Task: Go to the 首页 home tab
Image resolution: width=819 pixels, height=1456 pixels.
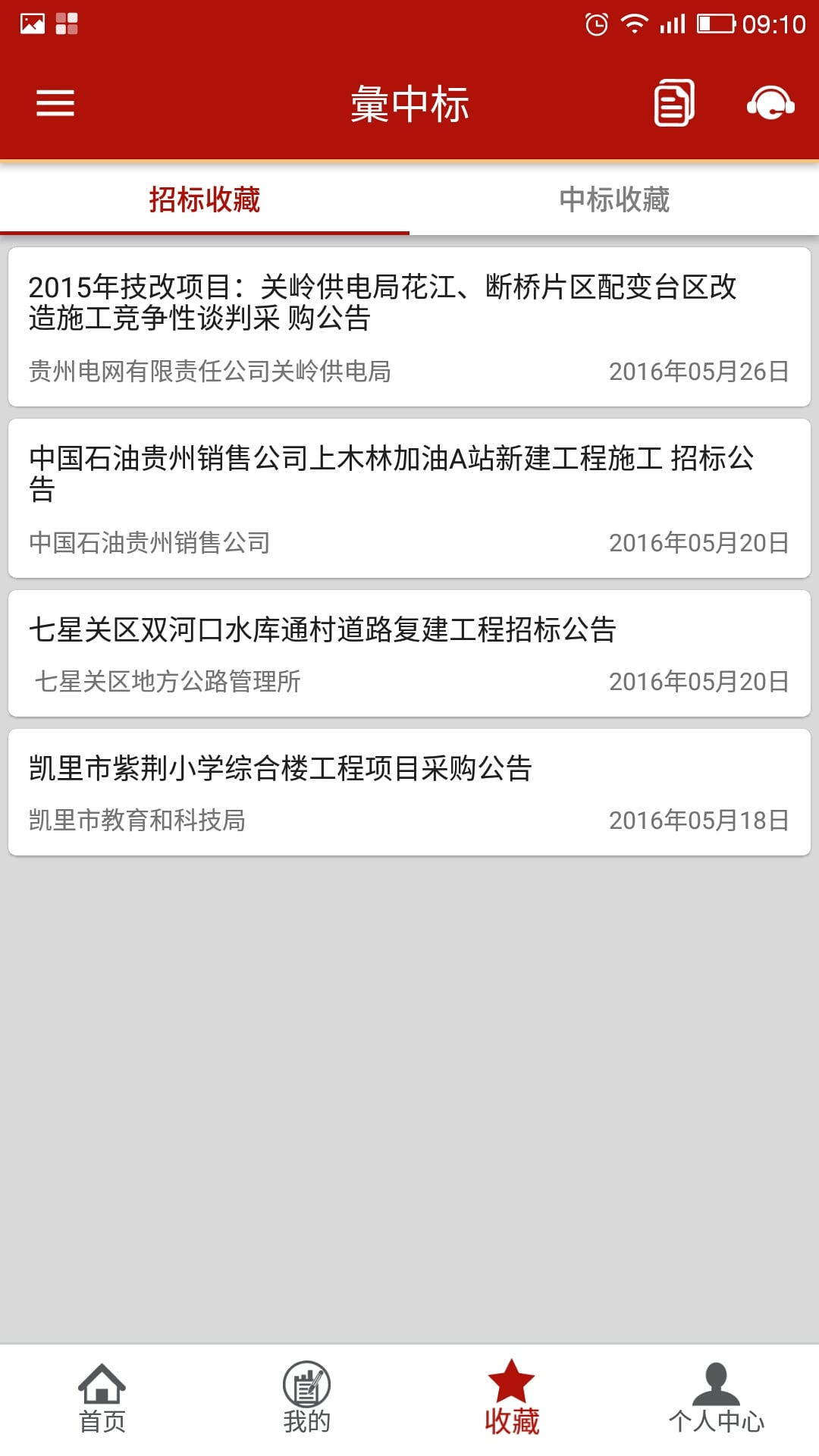Action: click(102, 1400)
